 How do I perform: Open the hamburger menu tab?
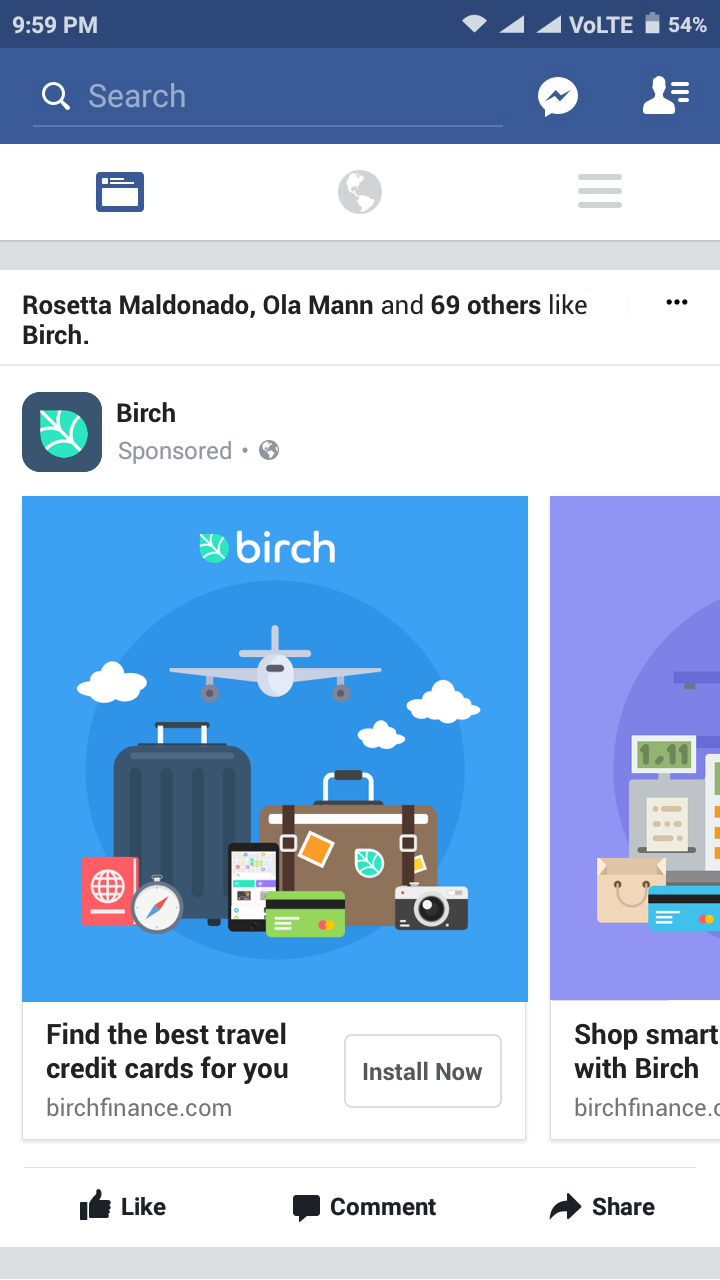point(600,192)
